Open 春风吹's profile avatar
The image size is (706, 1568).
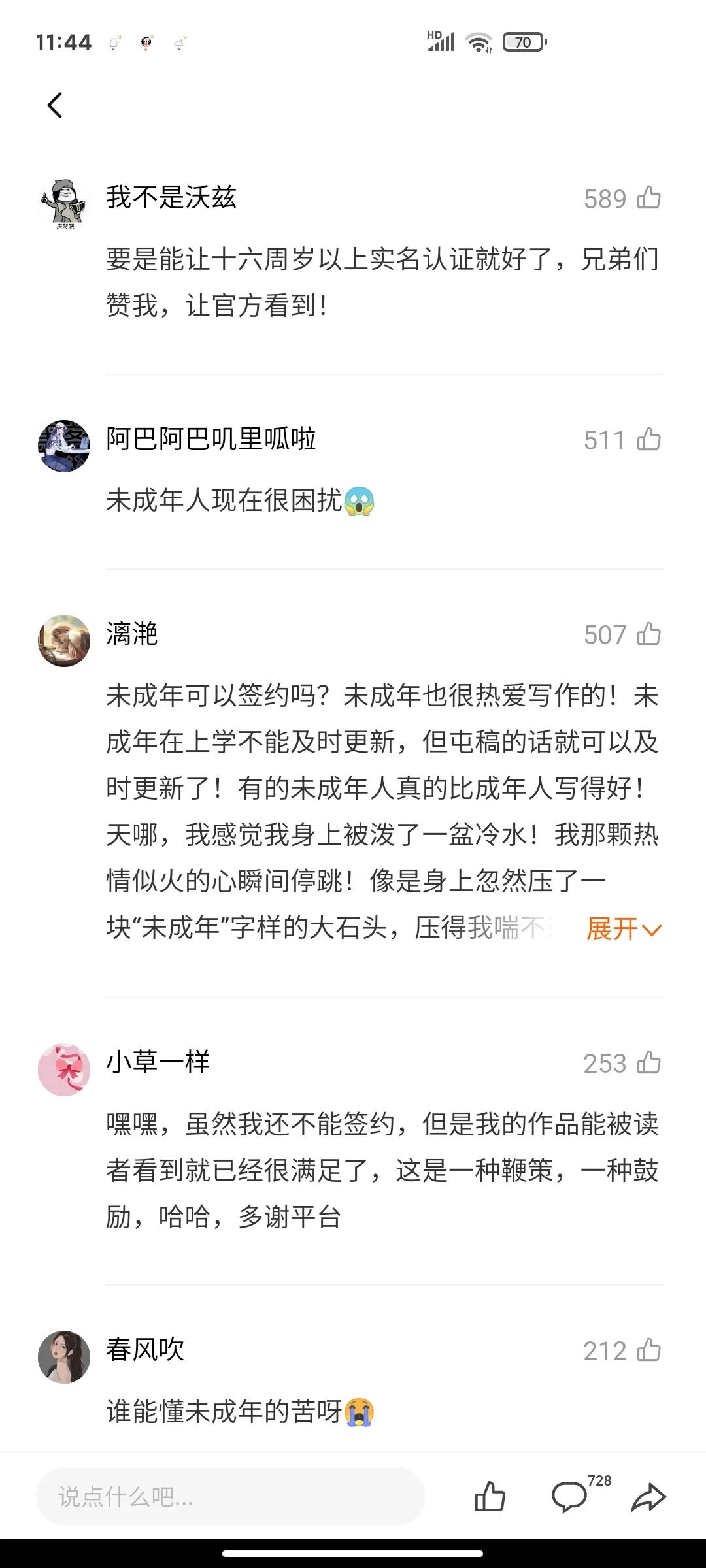pyautogui.click(x=64, y=1357)
